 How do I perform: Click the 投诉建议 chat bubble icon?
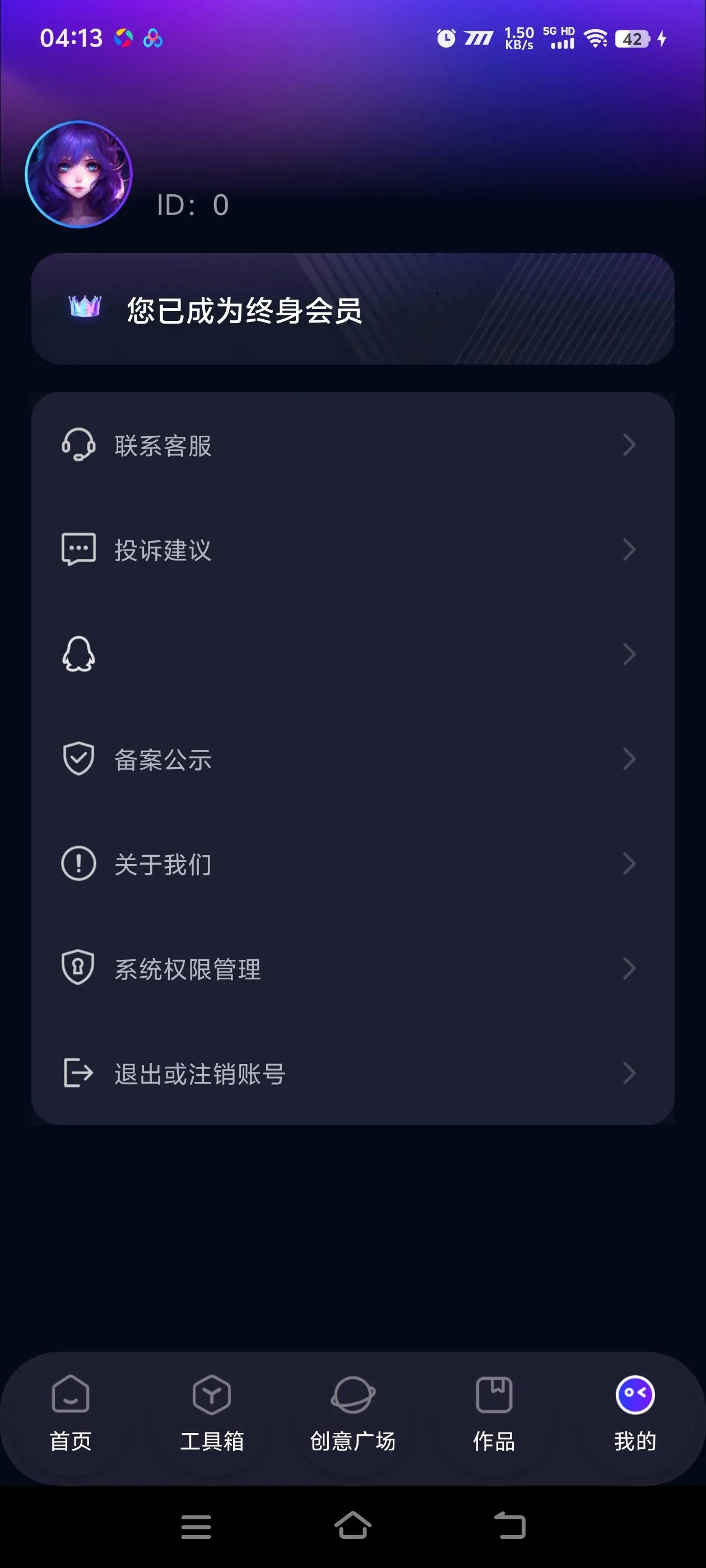pyautogui.click(x=77, y=550)
